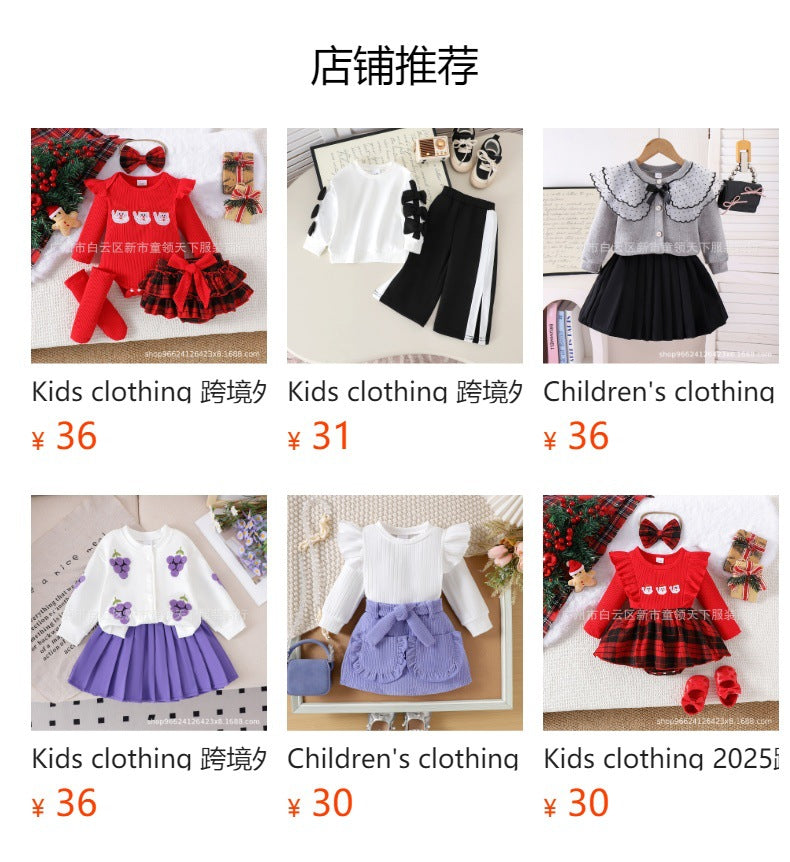View the white ruffle top with purple skirt

(x=404, y=612)
